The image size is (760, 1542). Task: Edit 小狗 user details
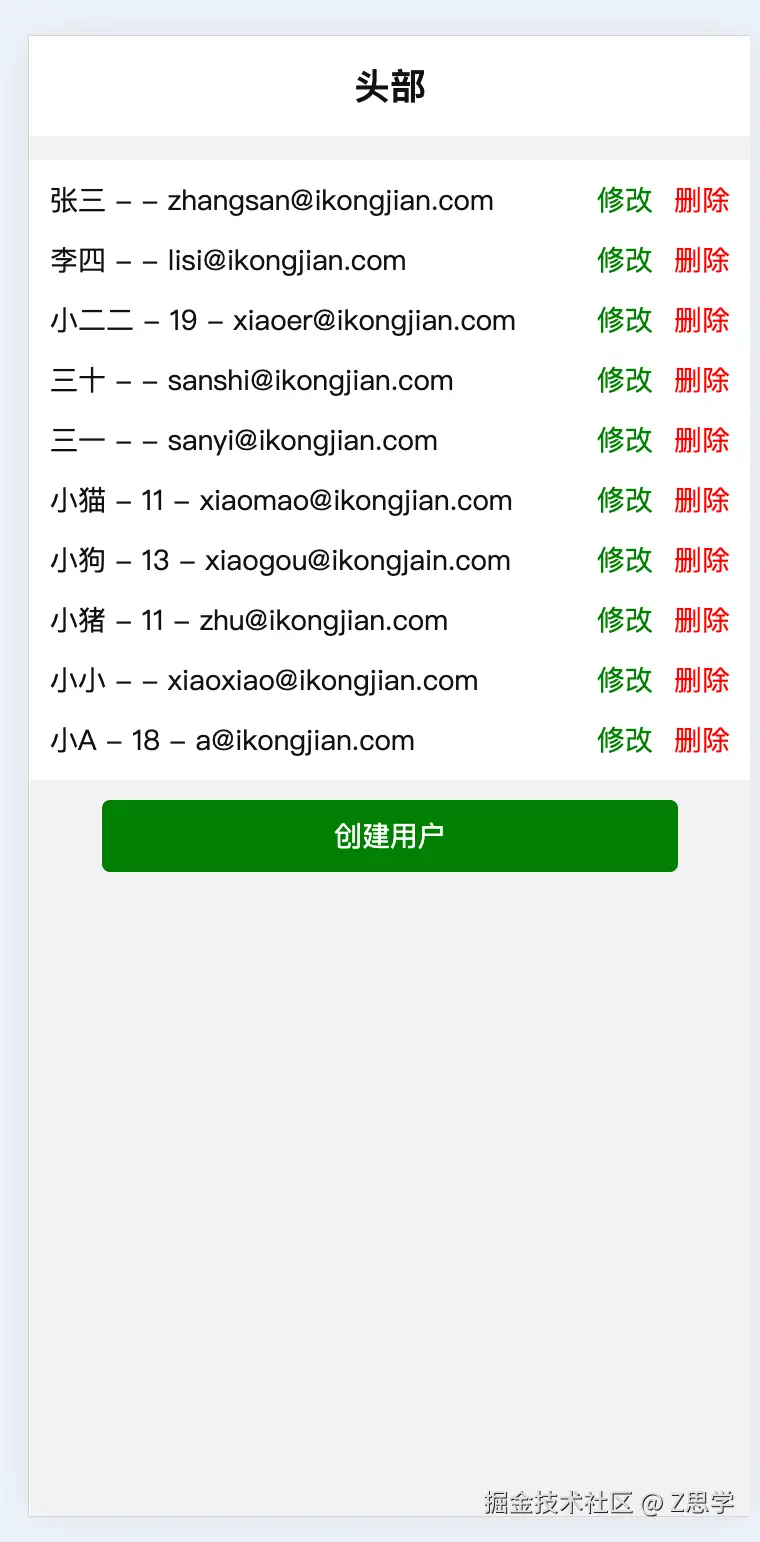(x=624, y=560)
